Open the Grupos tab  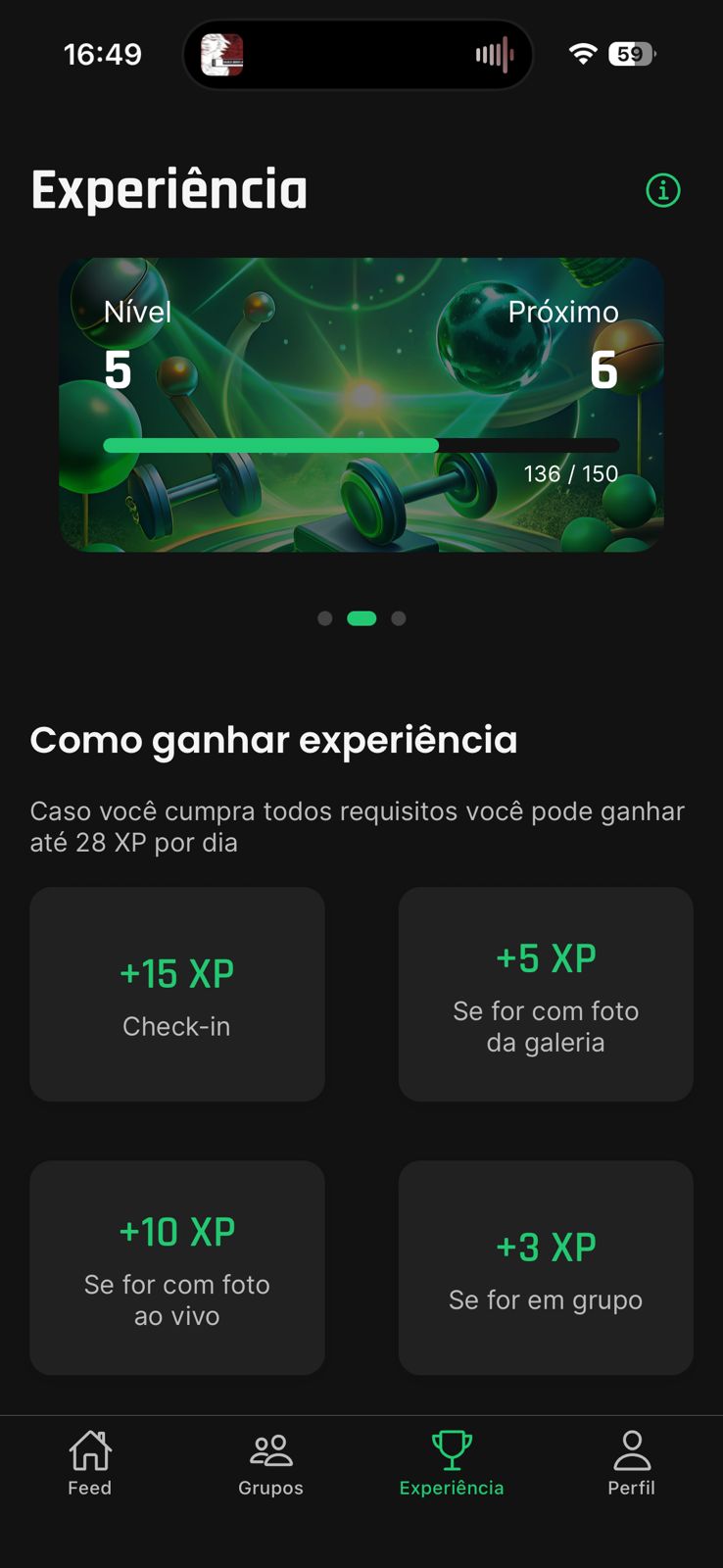270,1462
